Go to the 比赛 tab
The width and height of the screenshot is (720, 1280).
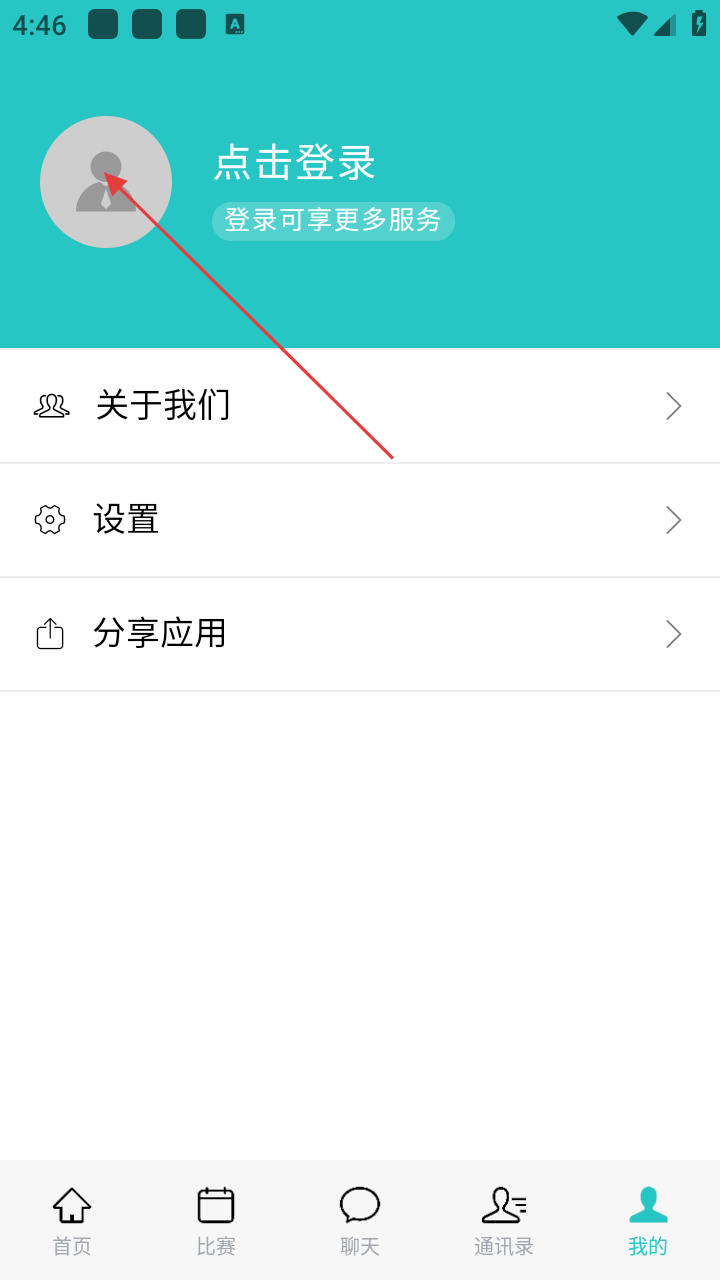coord(216,1220)
